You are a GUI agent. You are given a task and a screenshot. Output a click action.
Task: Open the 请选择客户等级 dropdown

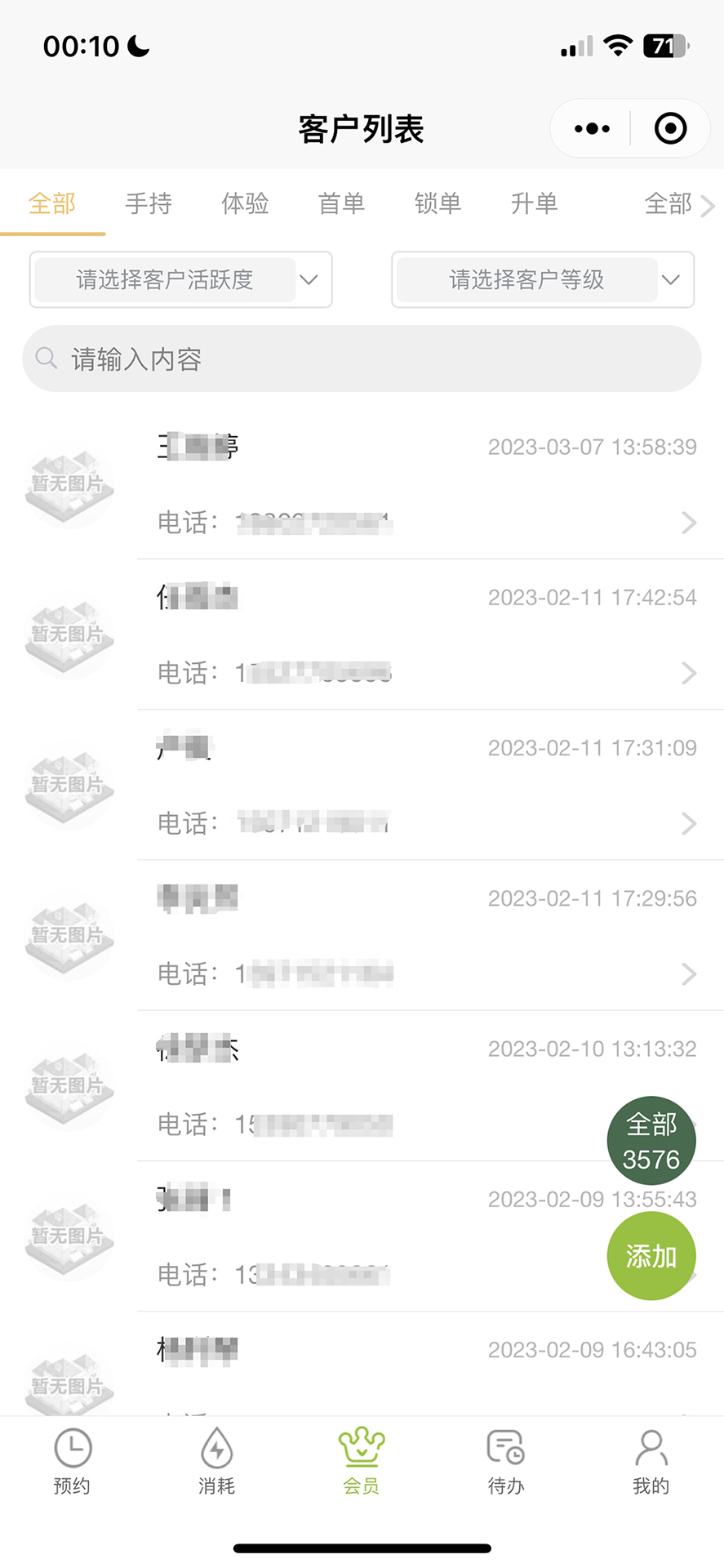(x=543, y=280)
